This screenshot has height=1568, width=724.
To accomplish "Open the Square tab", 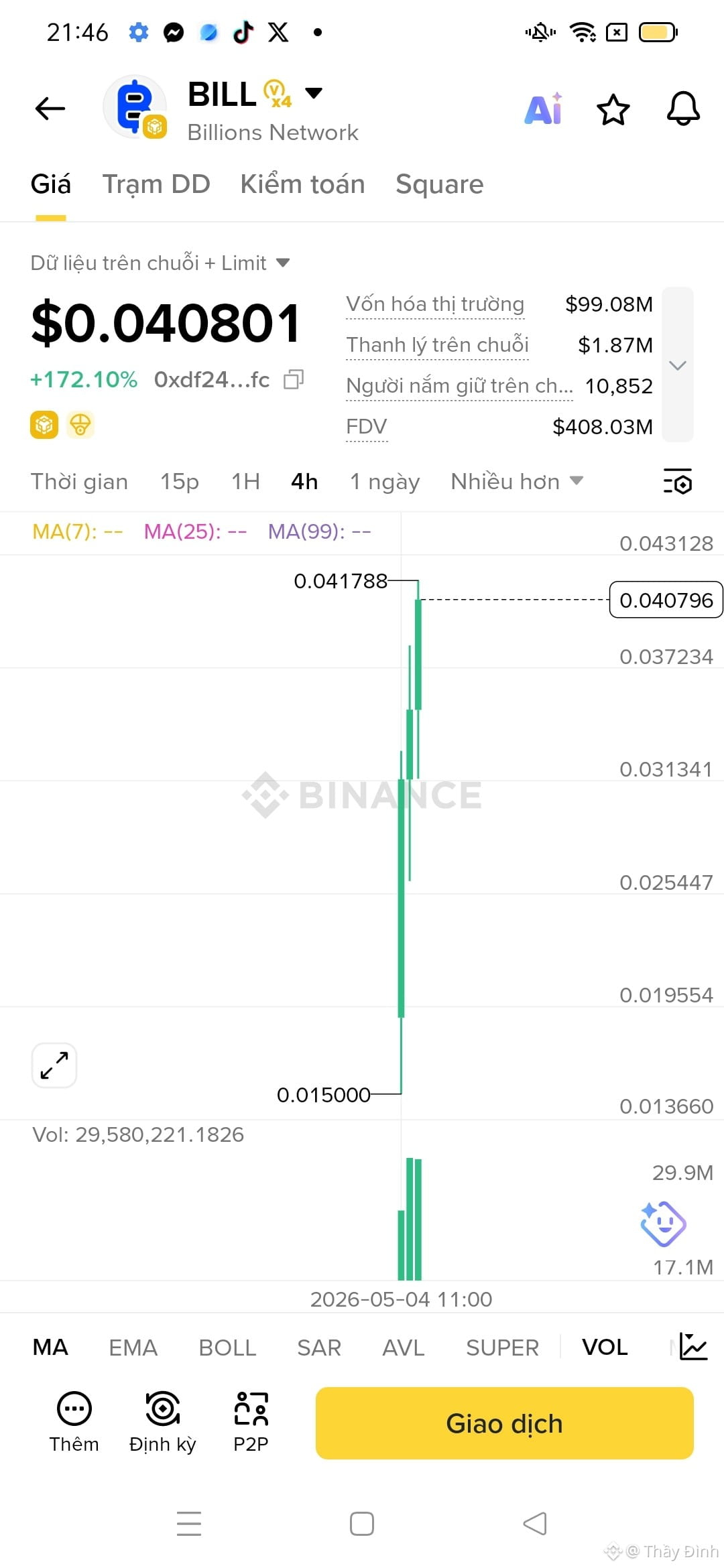I will (439, 184).
